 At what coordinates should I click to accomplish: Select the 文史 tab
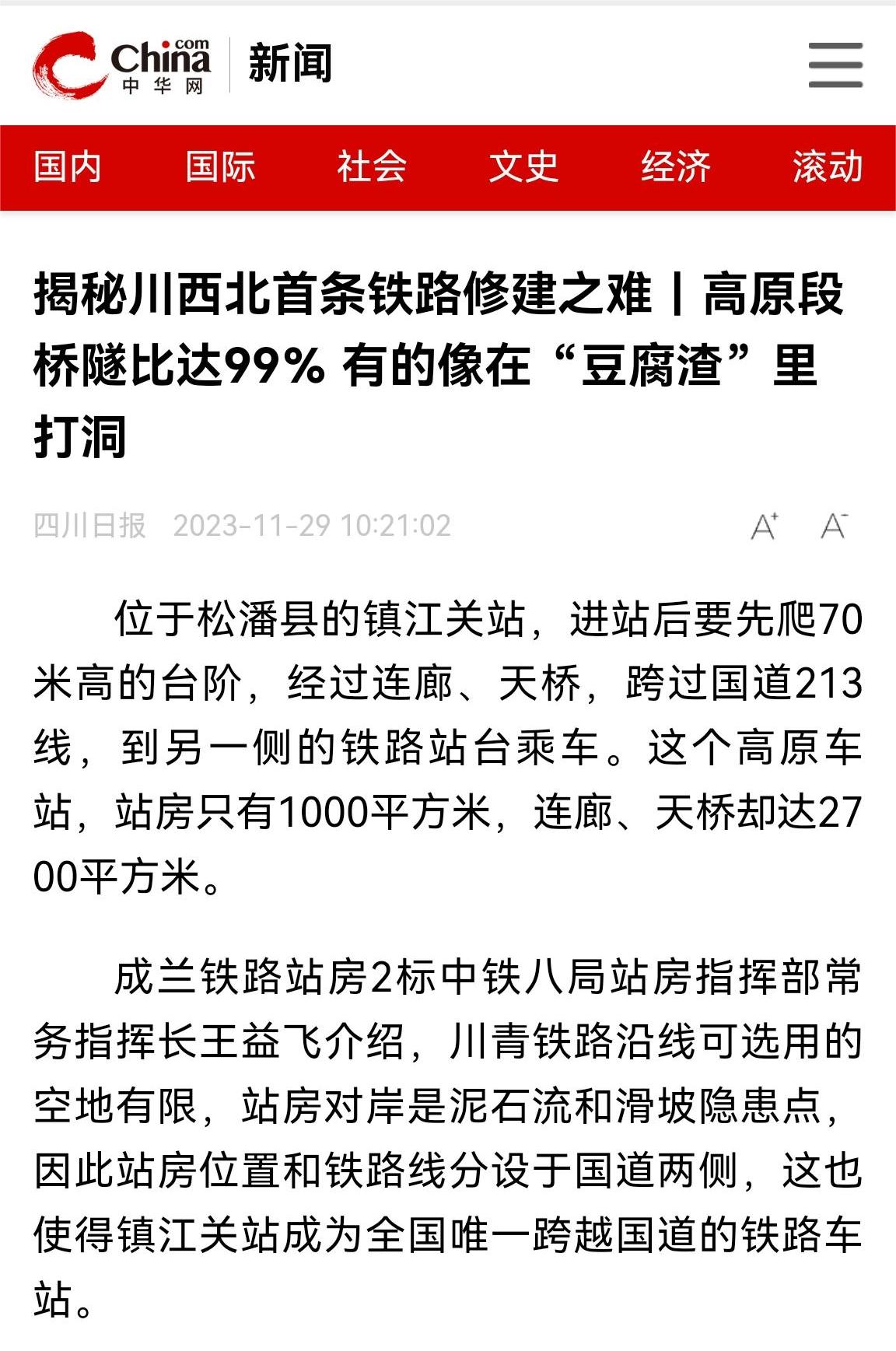pos(523,167)
